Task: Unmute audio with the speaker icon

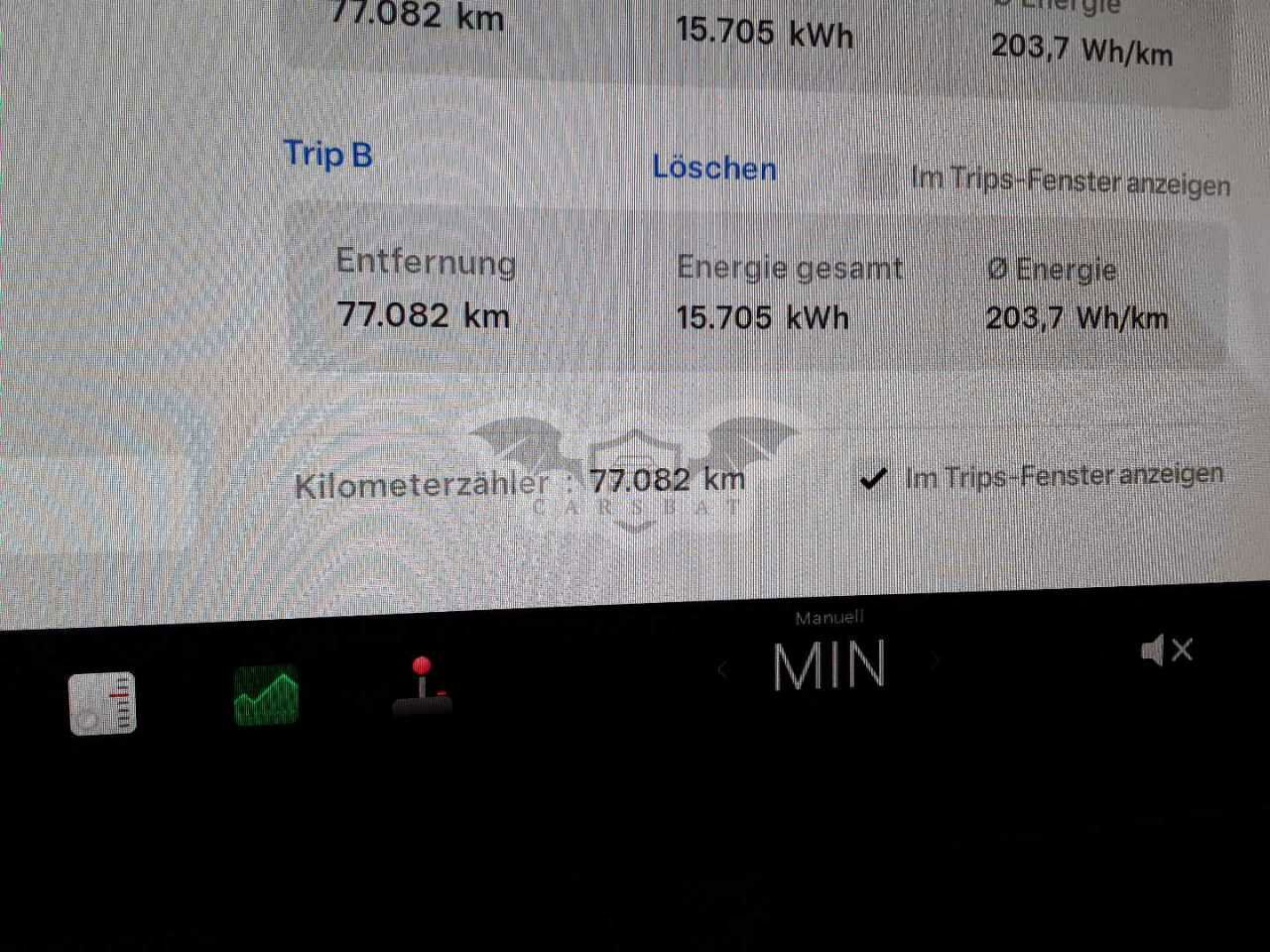Action: [1166, 652]
